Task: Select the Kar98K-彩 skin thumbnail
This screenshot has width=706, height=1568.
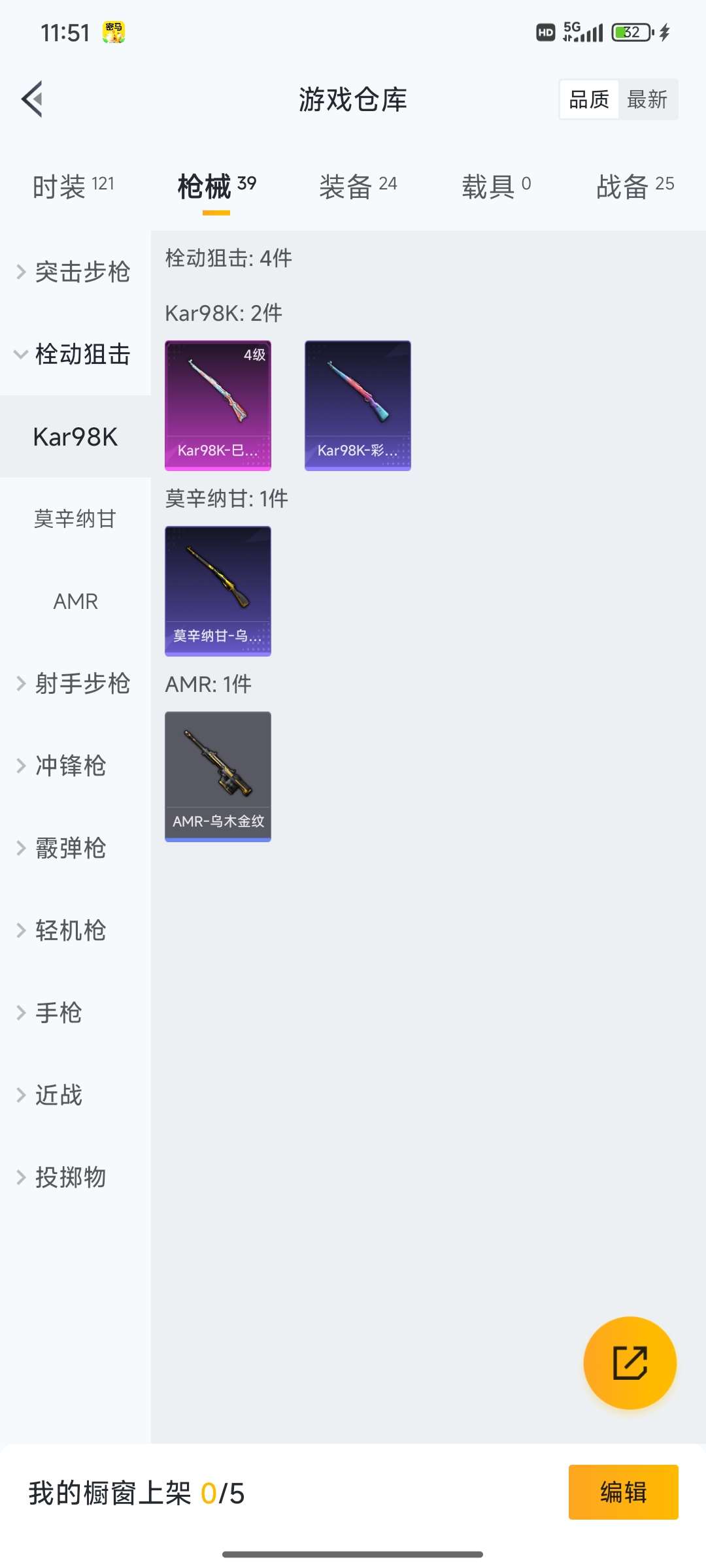Action: click(358, 404)
